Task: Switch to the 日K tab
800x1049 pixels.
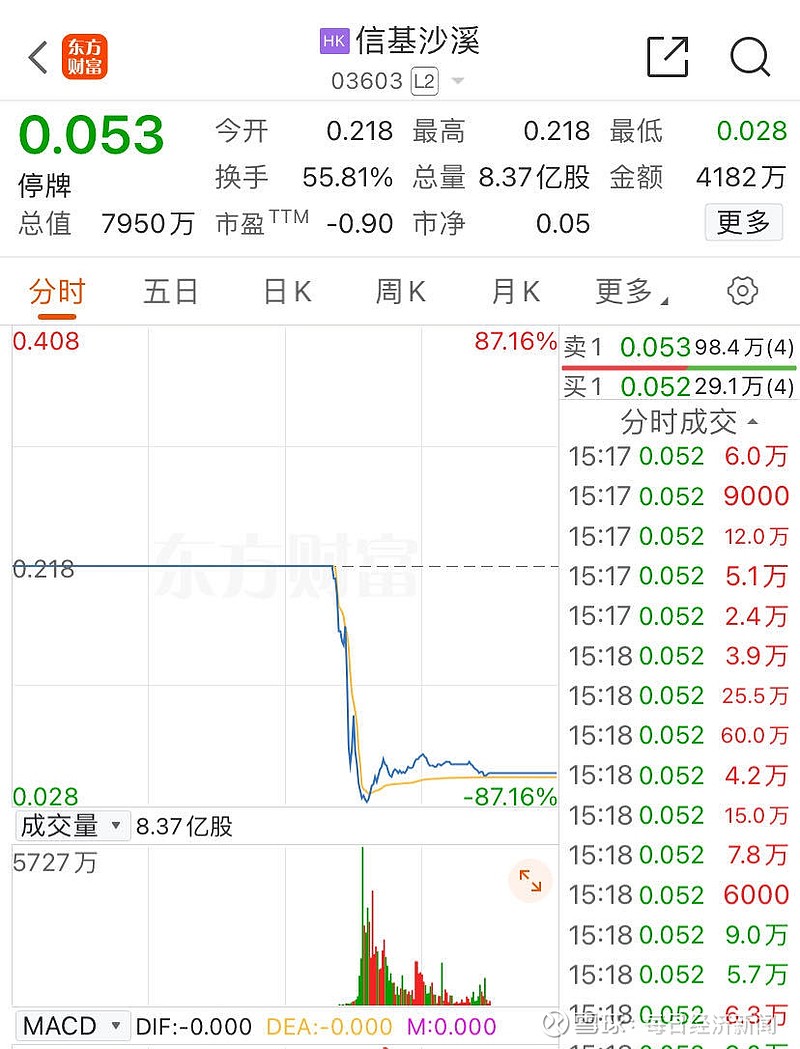Action: click(x=288, y=292)
